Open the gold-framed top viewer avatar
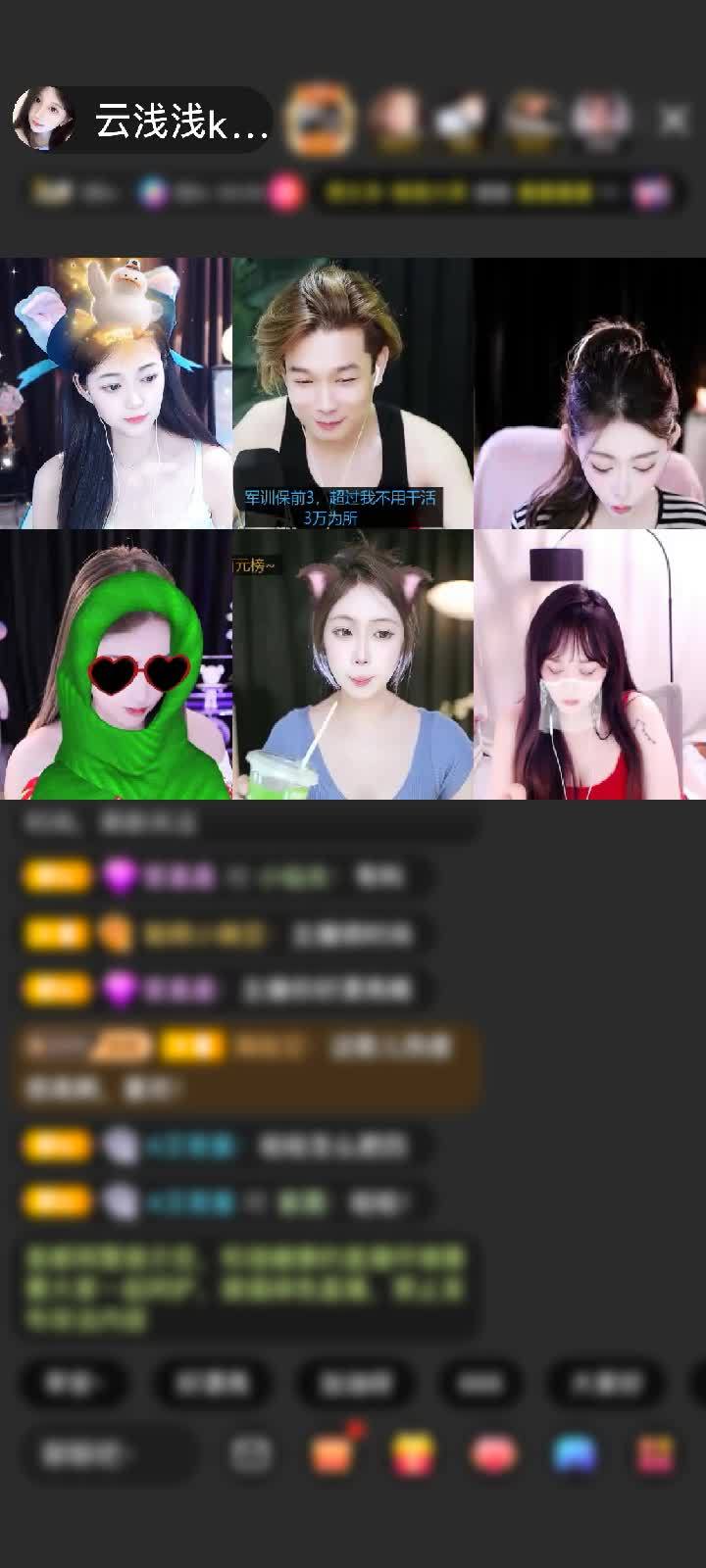The image size is (706, 1568). pyautogui.click(x=320, y=120)
